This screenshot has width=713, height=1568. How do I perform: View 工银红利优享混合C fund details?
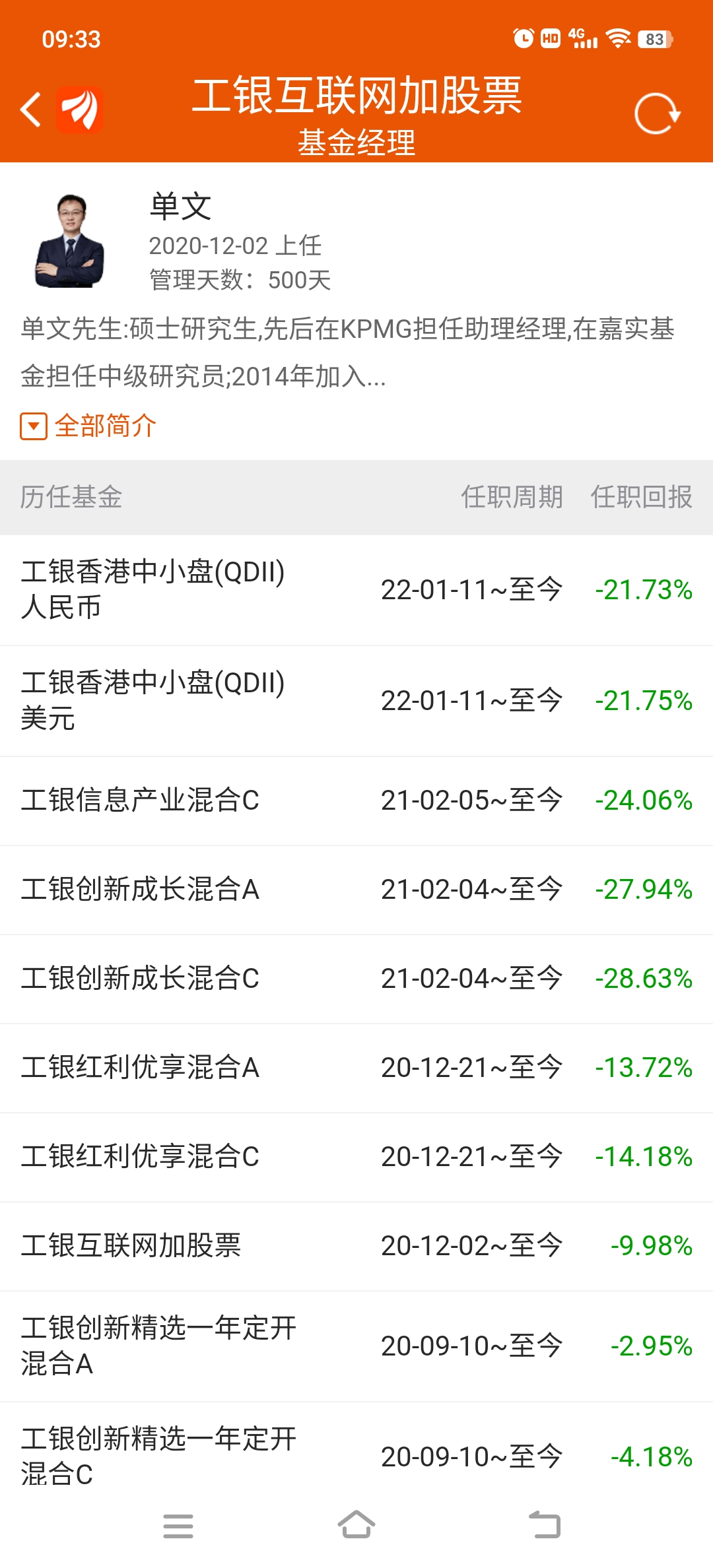356,1157
